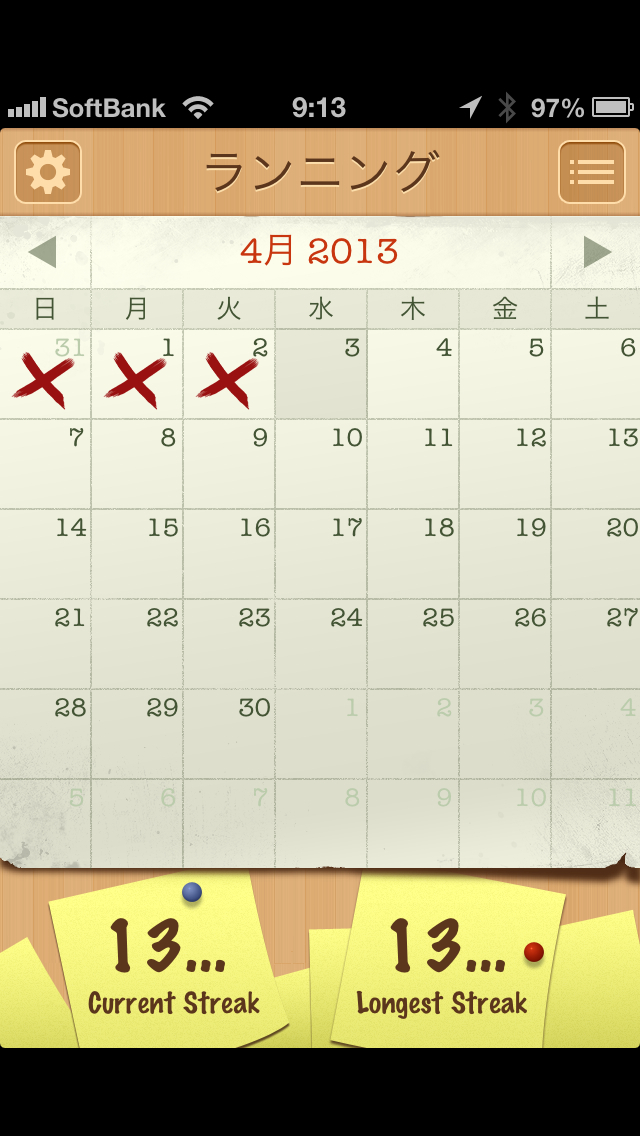The height and width of the screenshot is (1136, 640).
Task: Open settings with the gear icon
Action: [48, 172]
